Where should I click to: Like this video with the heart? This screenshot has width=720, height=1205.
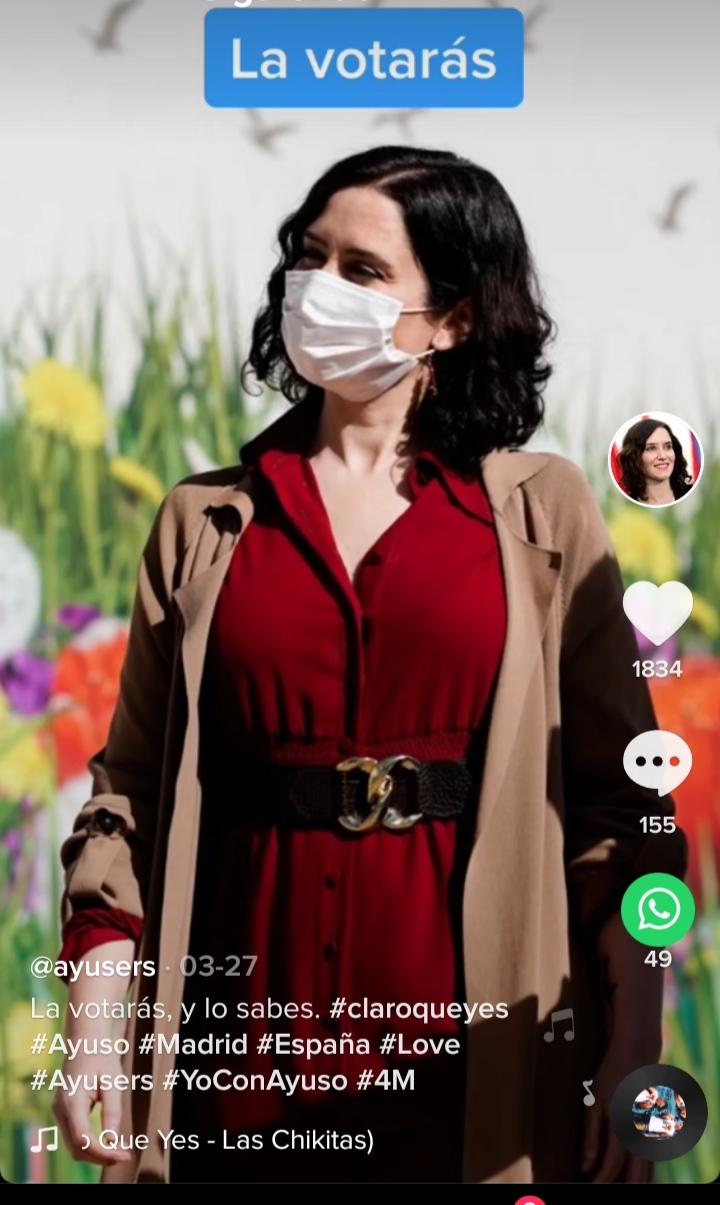657,612
